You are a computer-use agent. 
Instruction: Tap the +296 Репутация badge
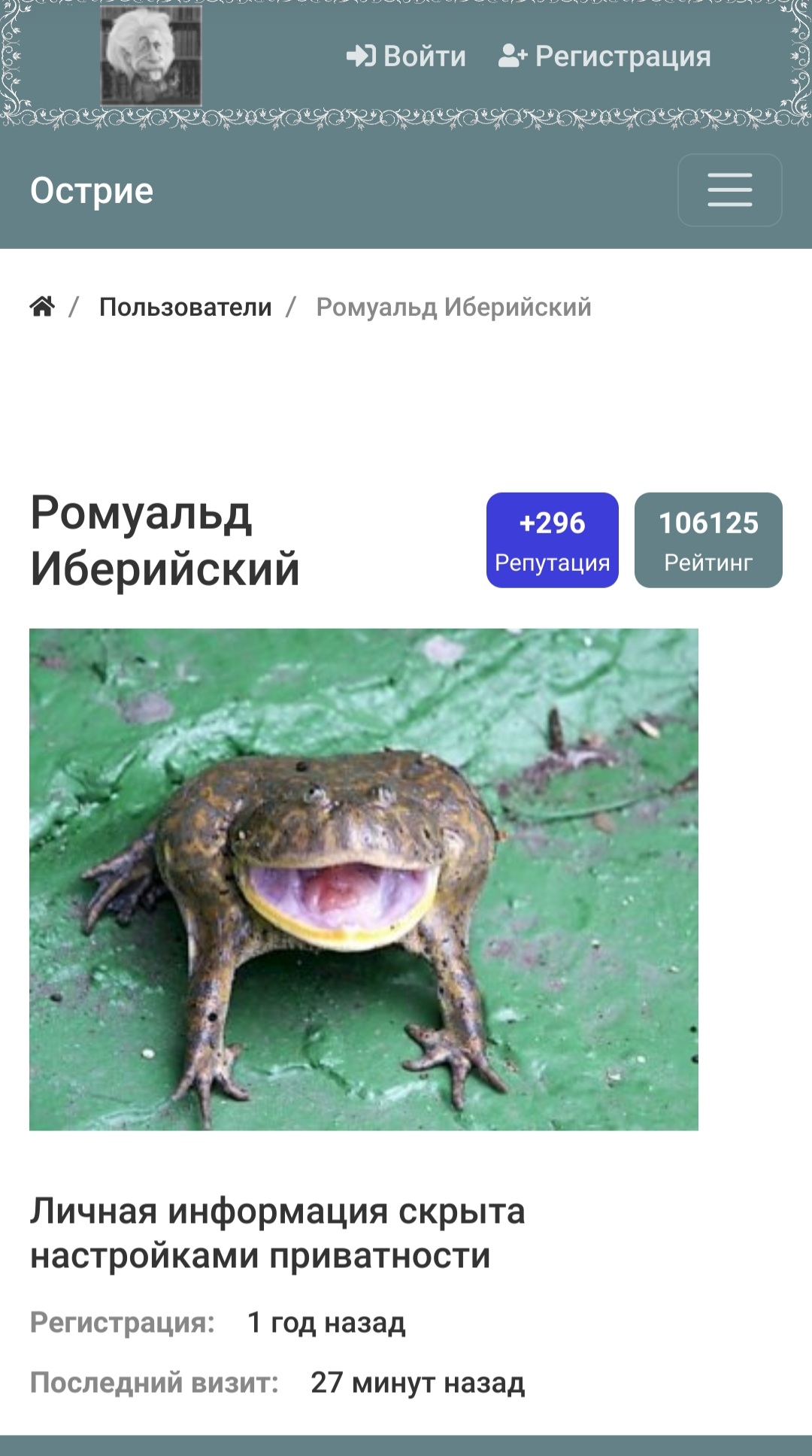coord(553,540)
